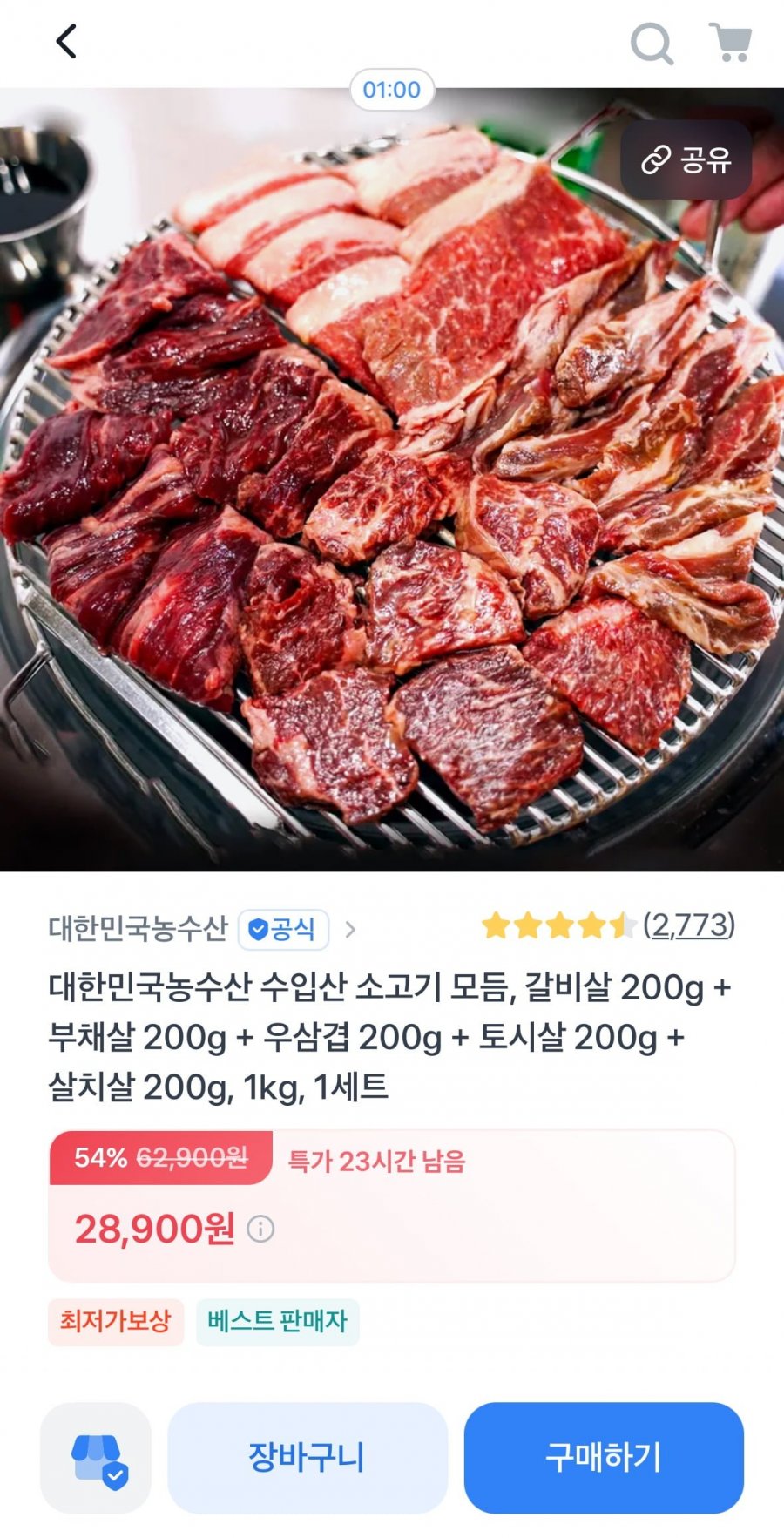Open the shopping cart icon
The height and width of the screenshot is (1538, 784).
pyautogui.click(x=730, y=42)
